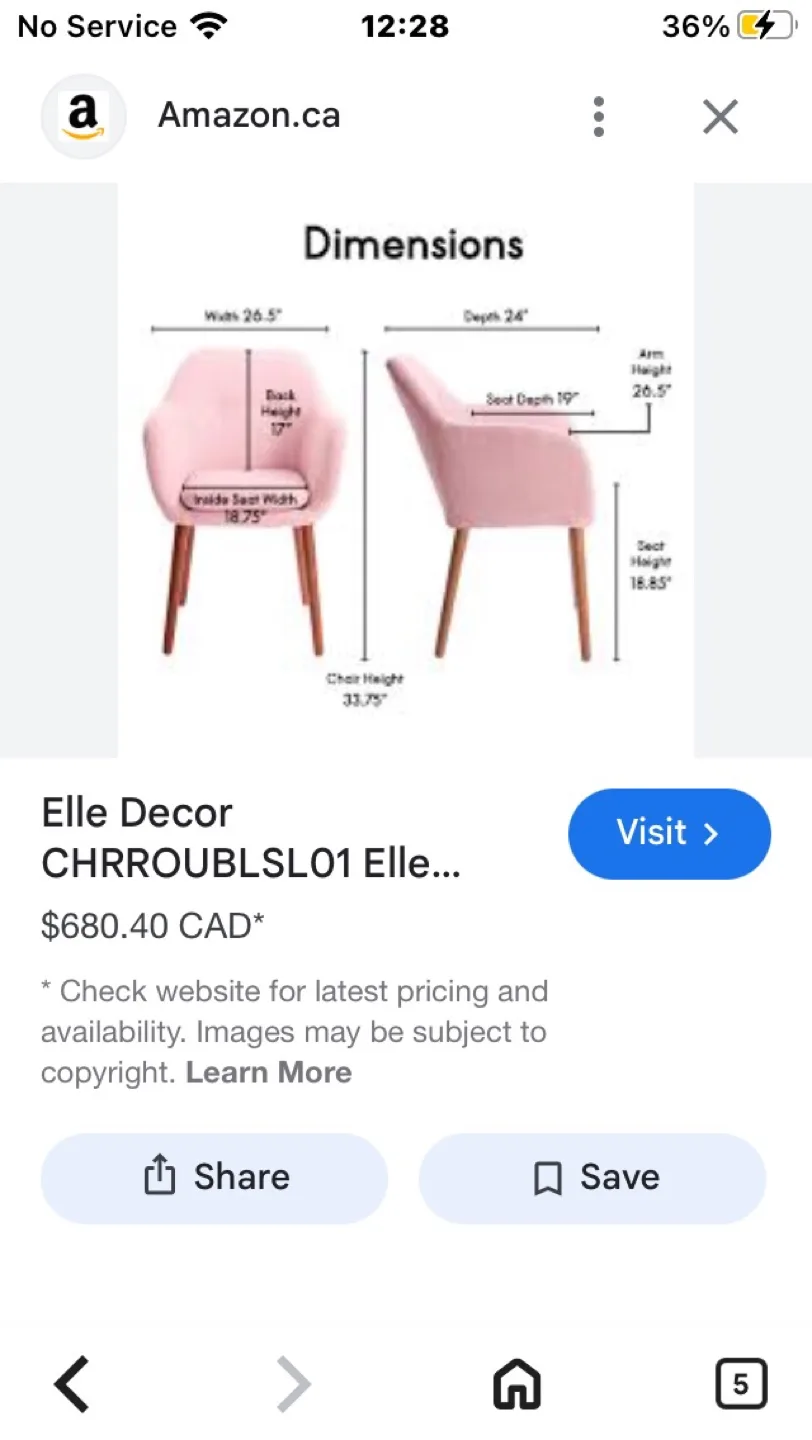Open the tab switcher showing 5 tabs
The image size is (812, 1440).
(741, 1384)
